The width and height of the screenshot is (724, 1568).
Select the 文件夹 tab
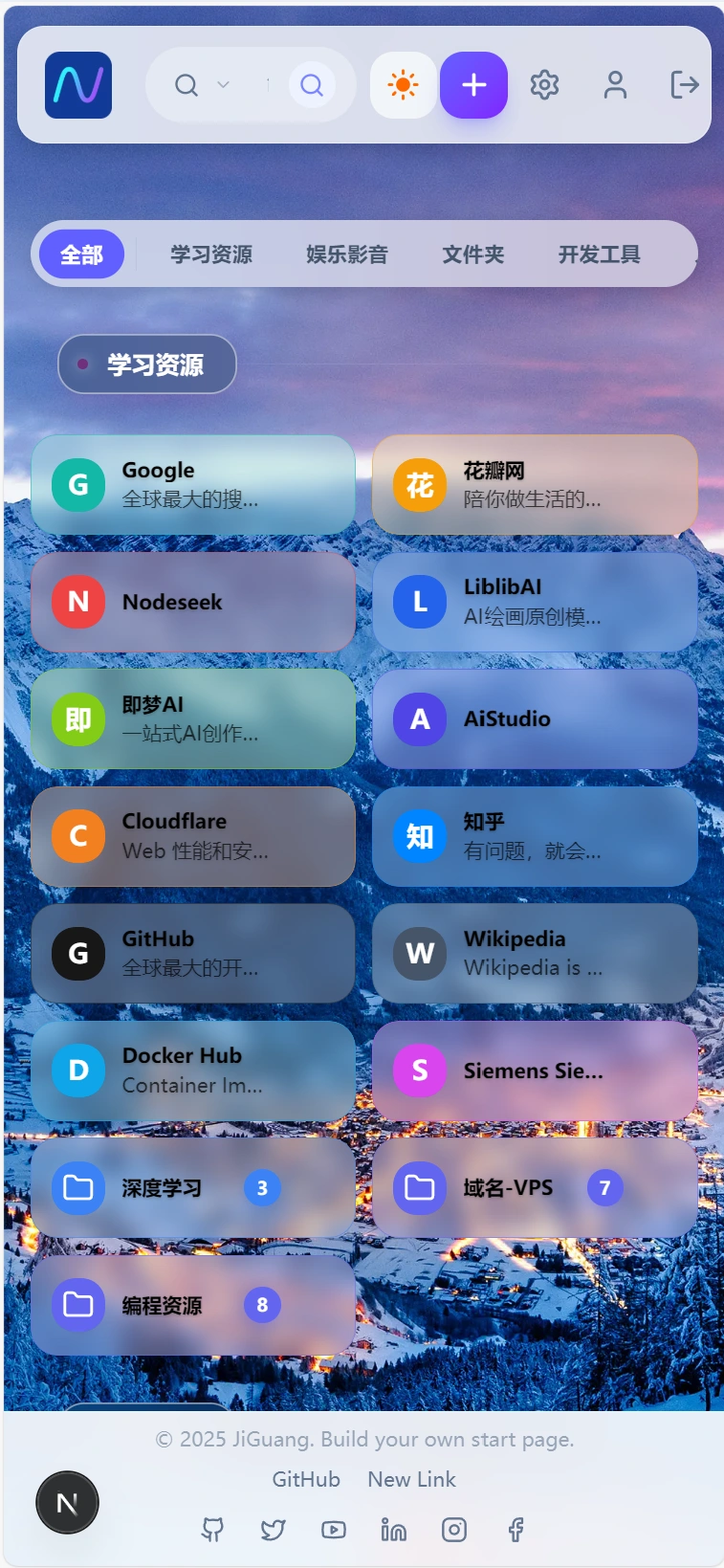pos(473,254)
